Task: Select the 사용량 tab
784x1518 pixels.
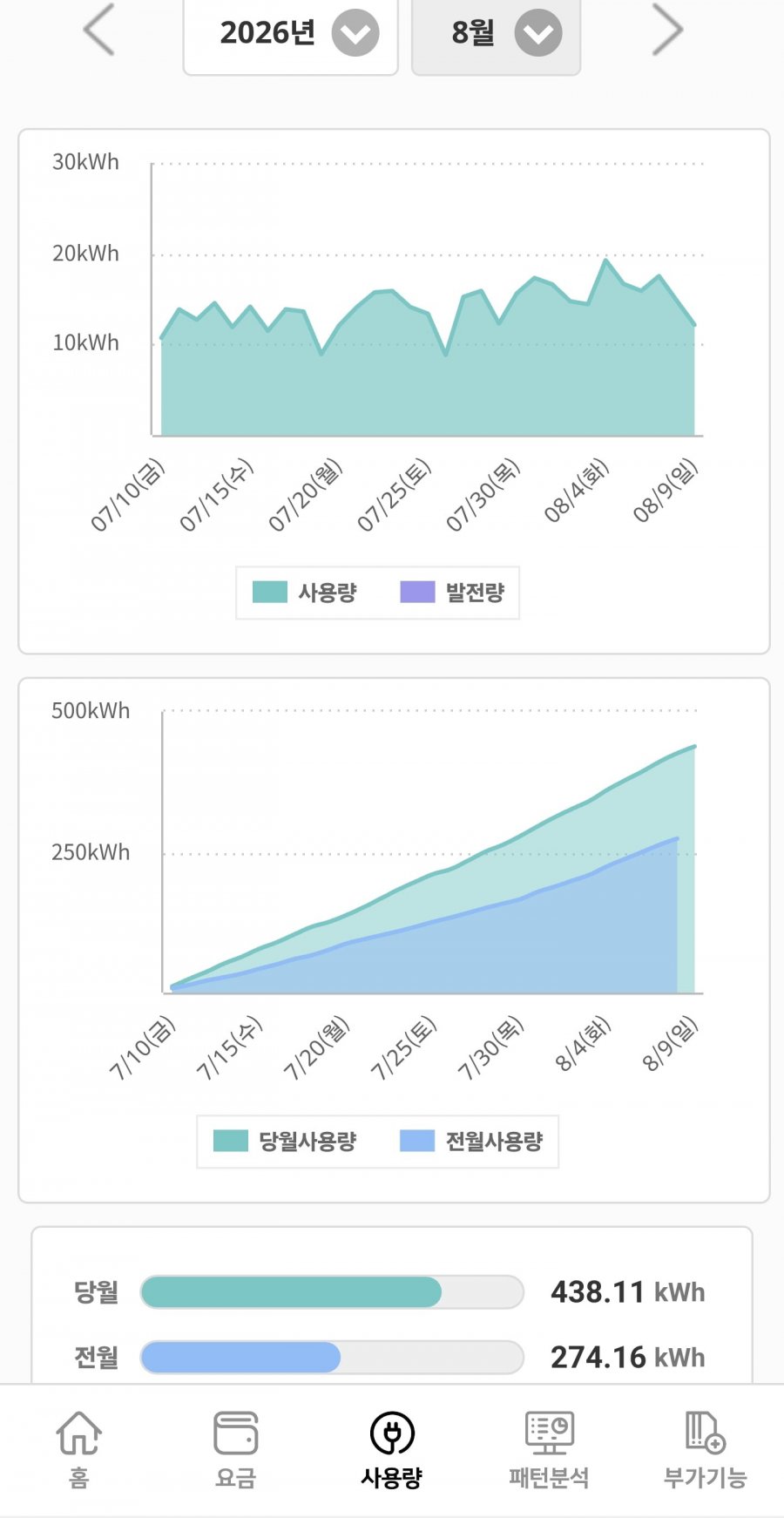Action: coord(392,1450)
